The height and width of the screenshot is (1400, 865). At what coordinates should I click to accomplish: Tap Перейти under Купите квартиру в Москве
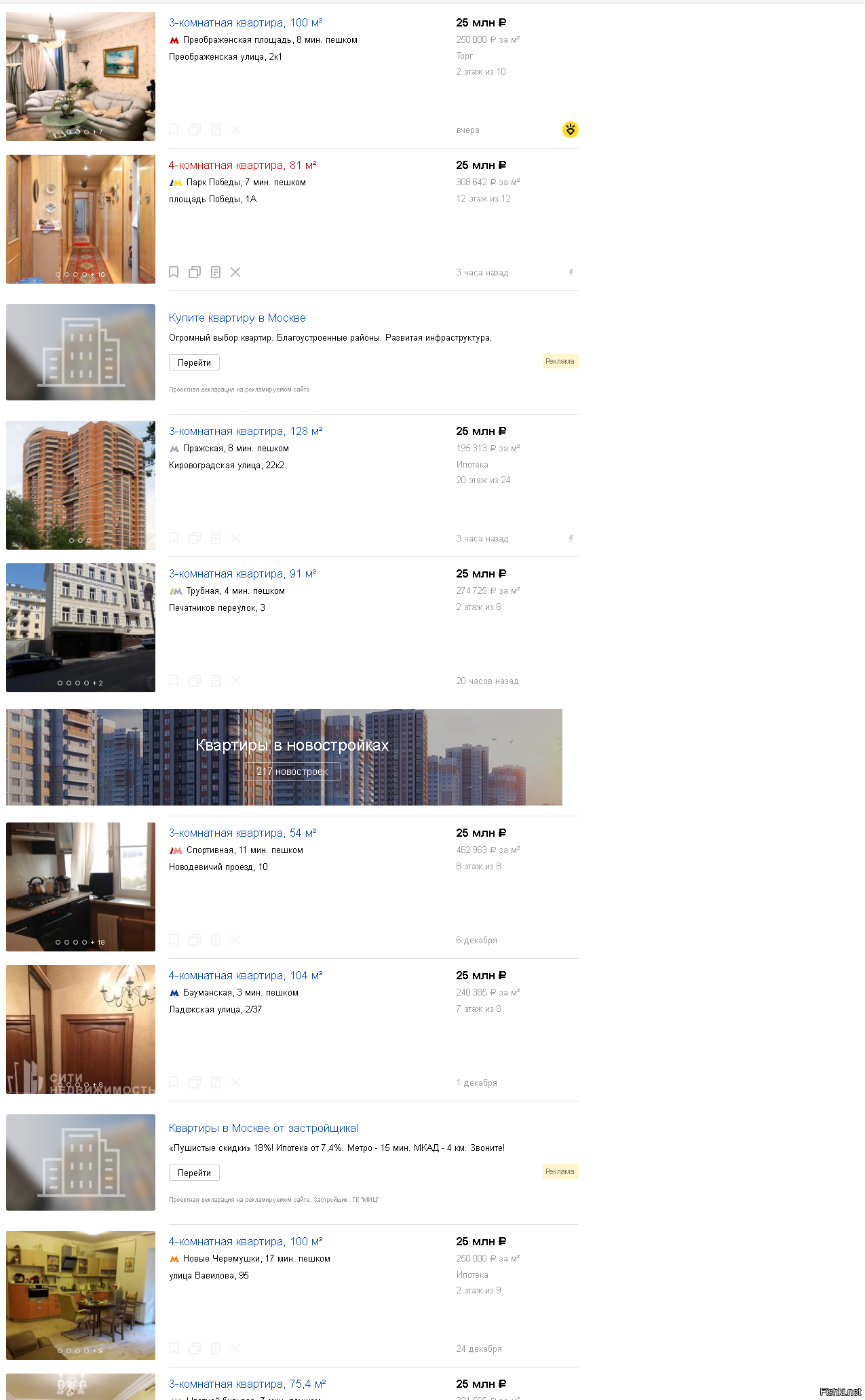click(194, 362)
